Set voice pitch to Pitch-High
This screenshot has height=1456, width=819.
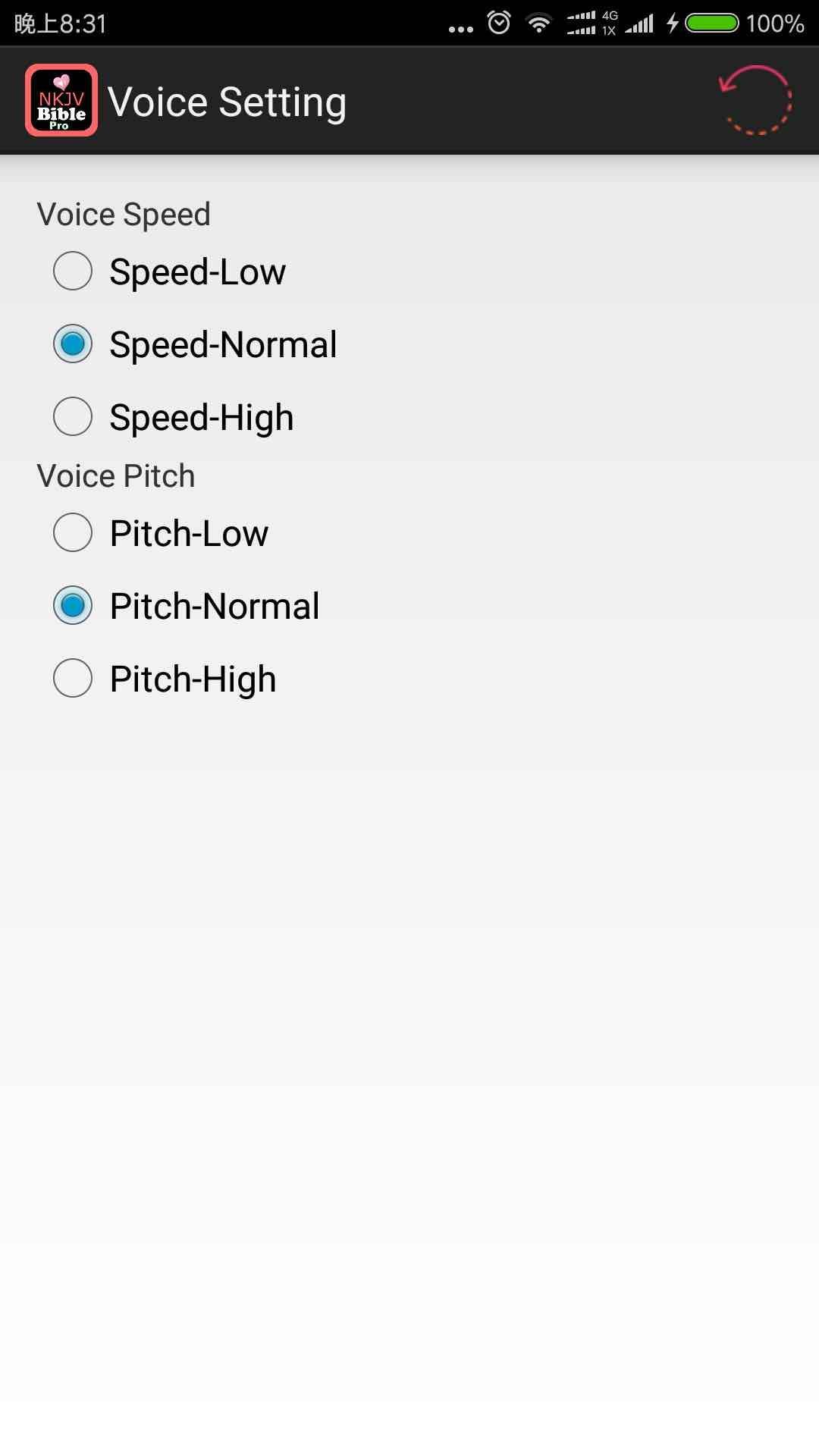tap(164, 679)
